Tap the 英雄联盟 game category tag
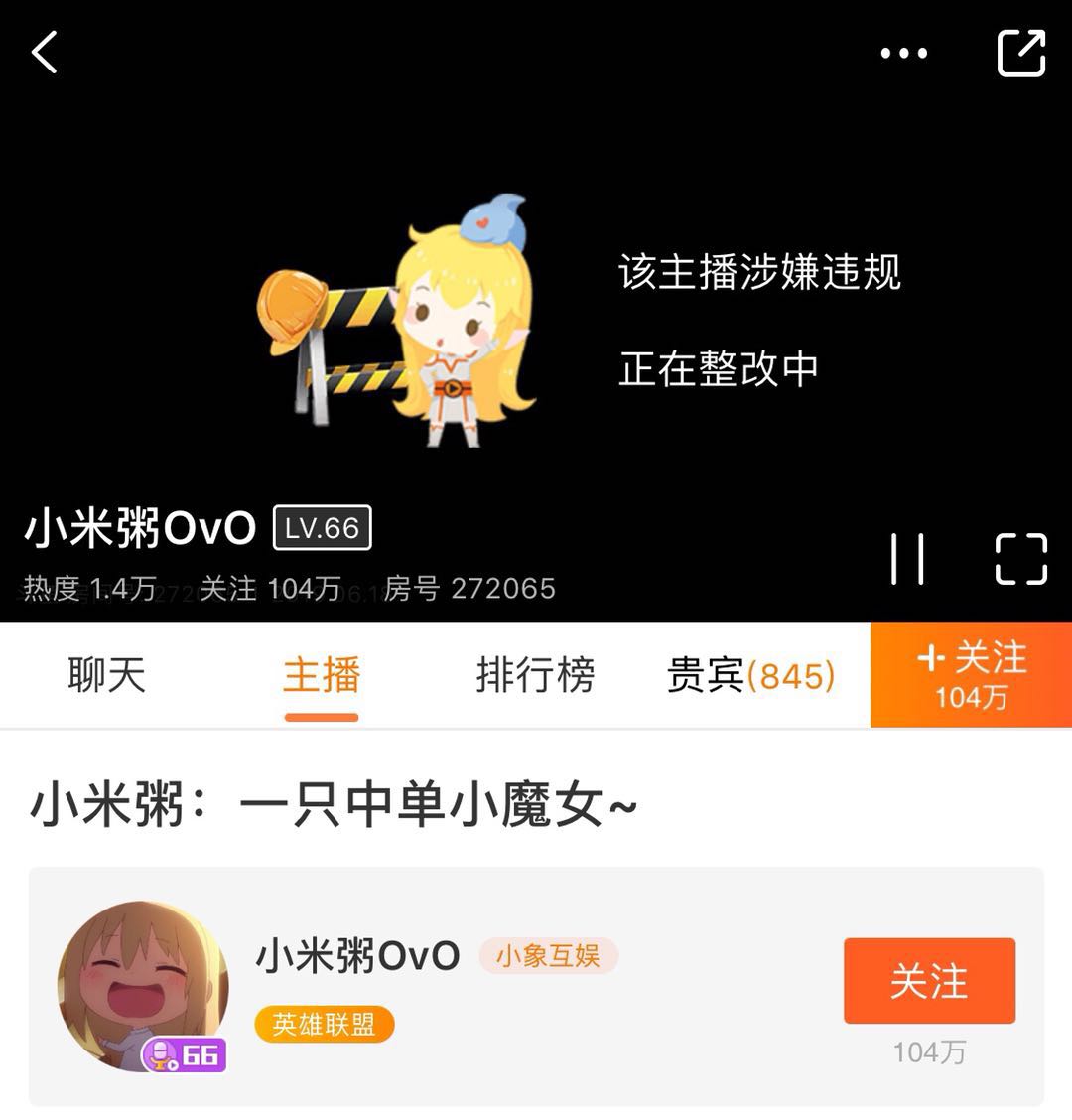The height and width of the screenshot is (1120, 1072). (324, 1025)
